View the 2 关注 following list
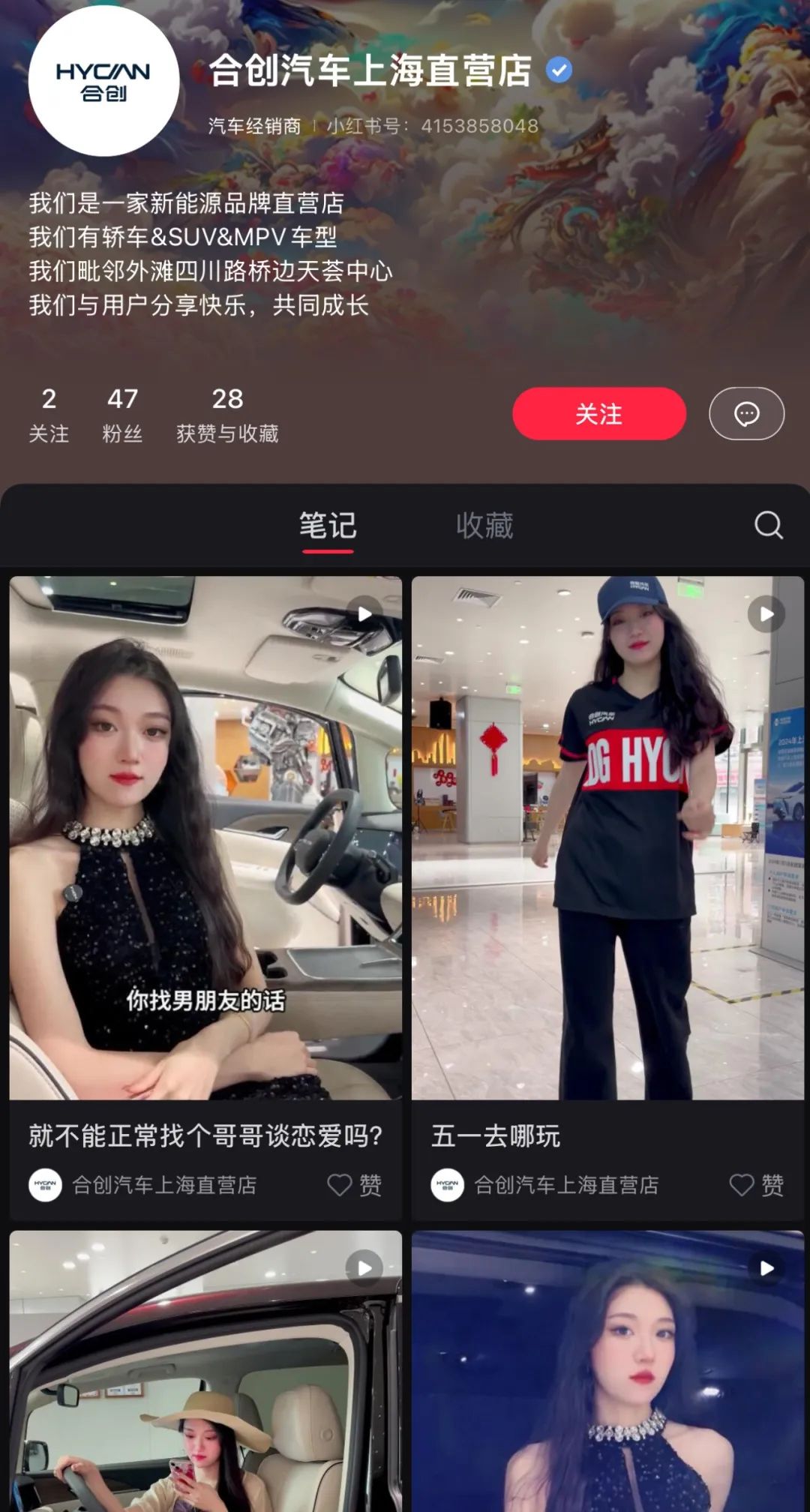Screen dimensions: 810x1512 [x=49, y=413]
